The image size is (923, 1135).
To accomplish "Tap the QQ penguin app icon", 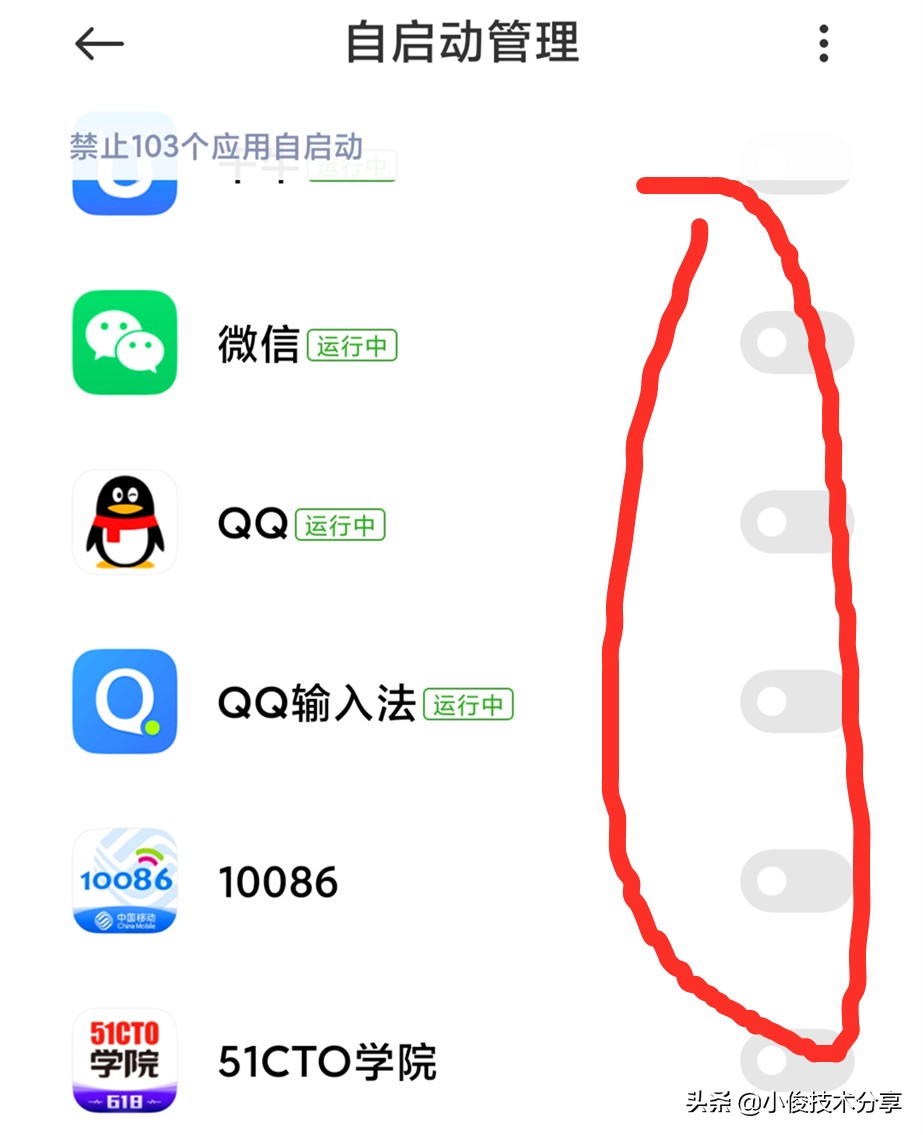I will pos(124,522).
